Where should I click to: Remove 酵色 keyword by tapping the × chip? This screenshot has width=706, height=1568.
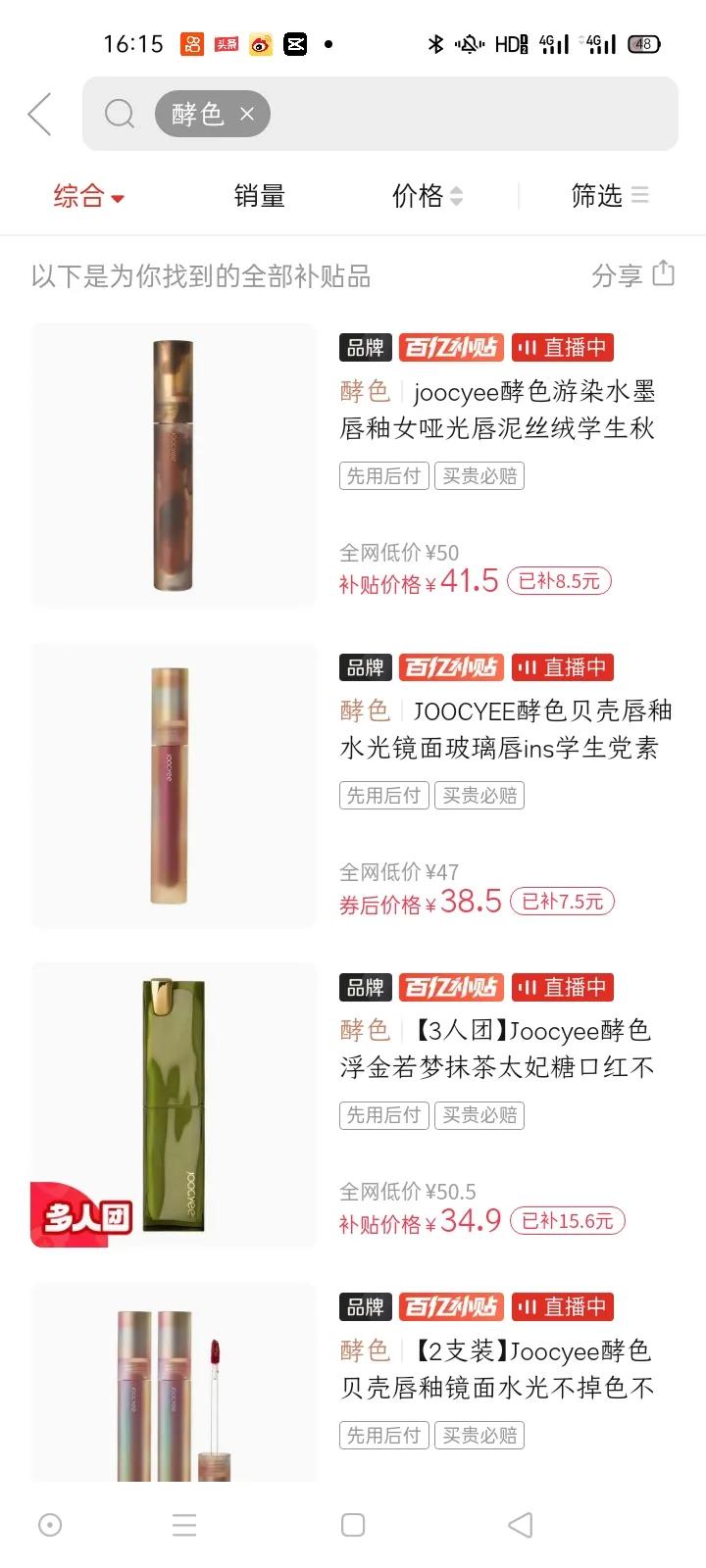point(246,114)
